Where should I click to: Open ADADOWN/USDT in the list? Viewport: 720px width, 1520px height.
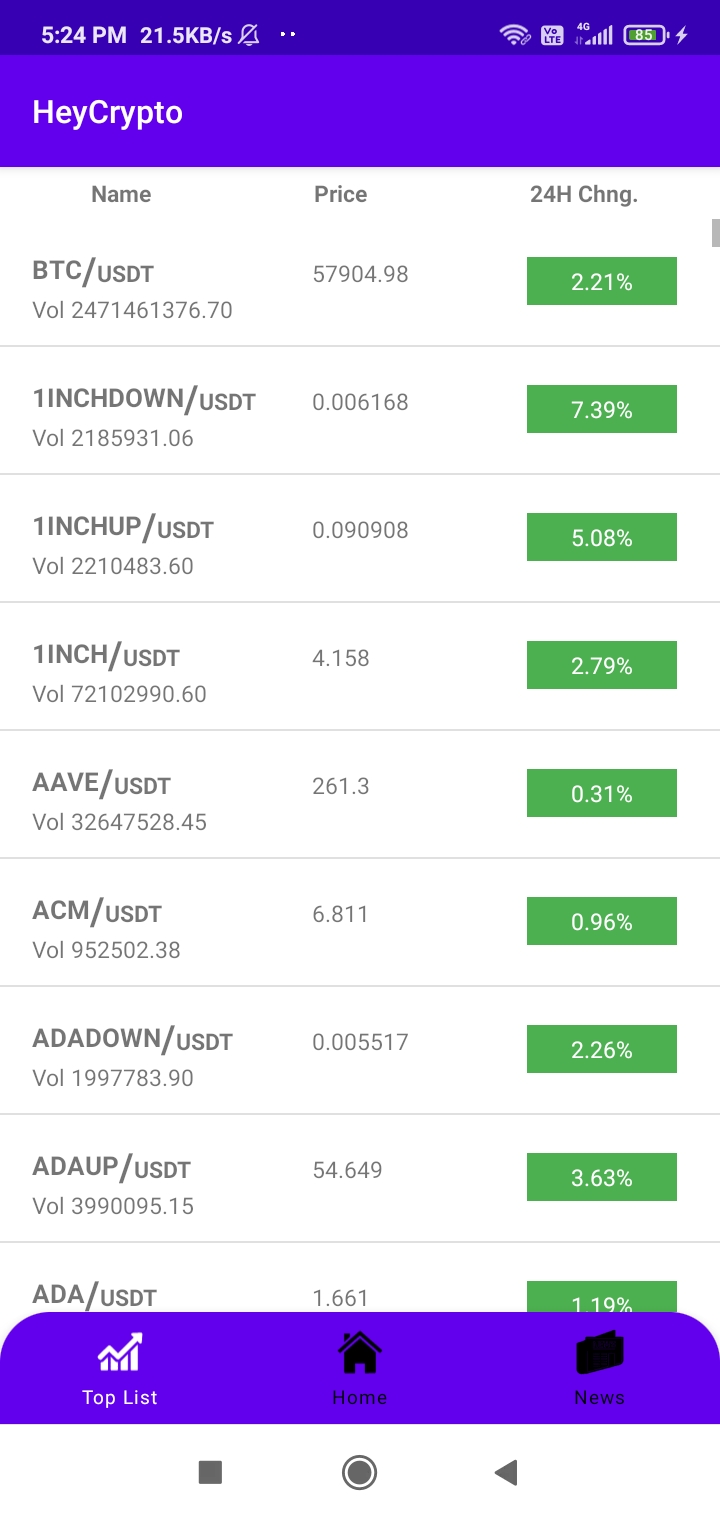pyautogui.click(x=360, y=1058)
